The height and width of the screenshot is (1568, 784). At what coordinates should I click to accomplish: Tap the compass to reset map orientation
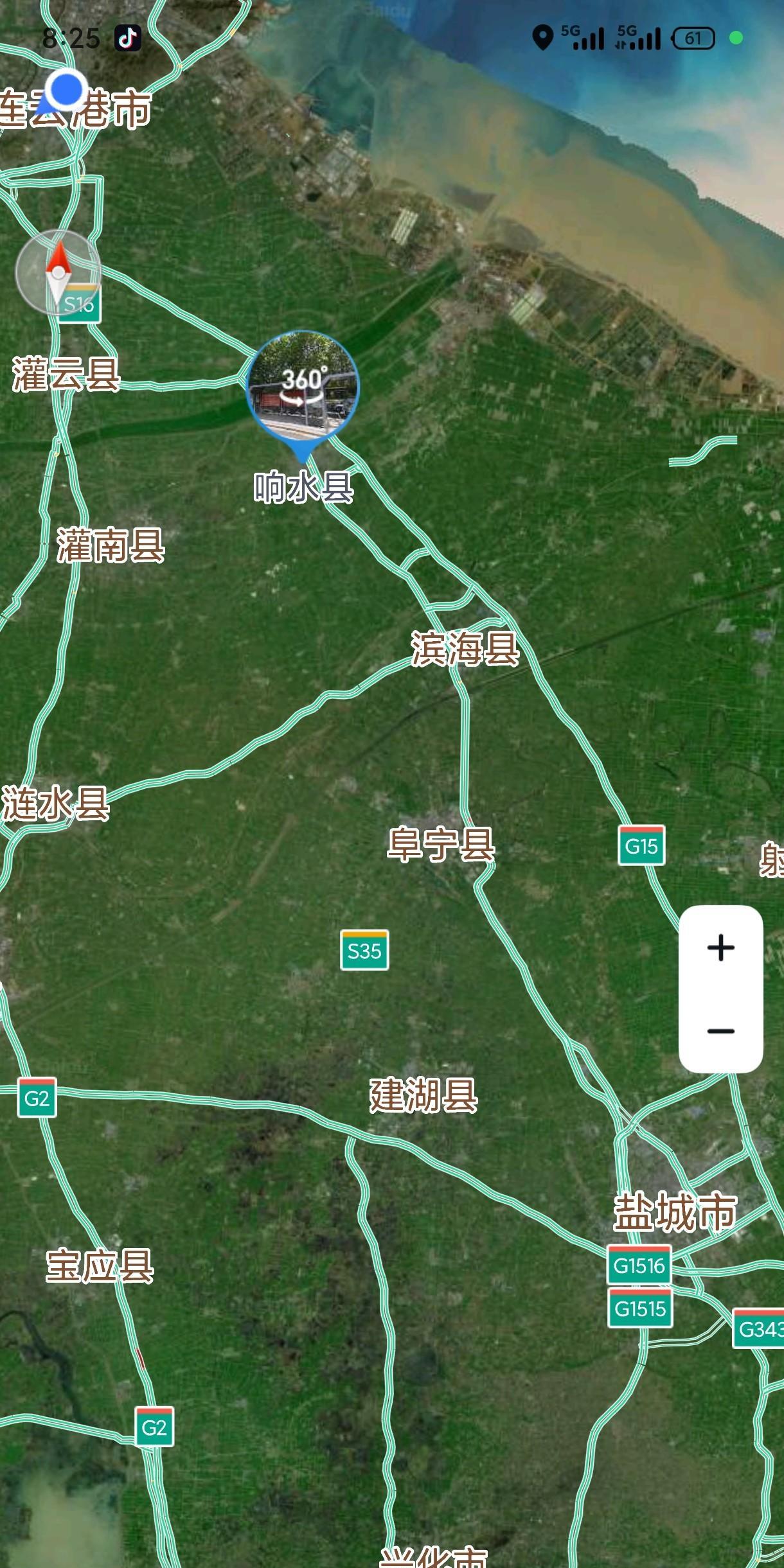pos(58,272)
